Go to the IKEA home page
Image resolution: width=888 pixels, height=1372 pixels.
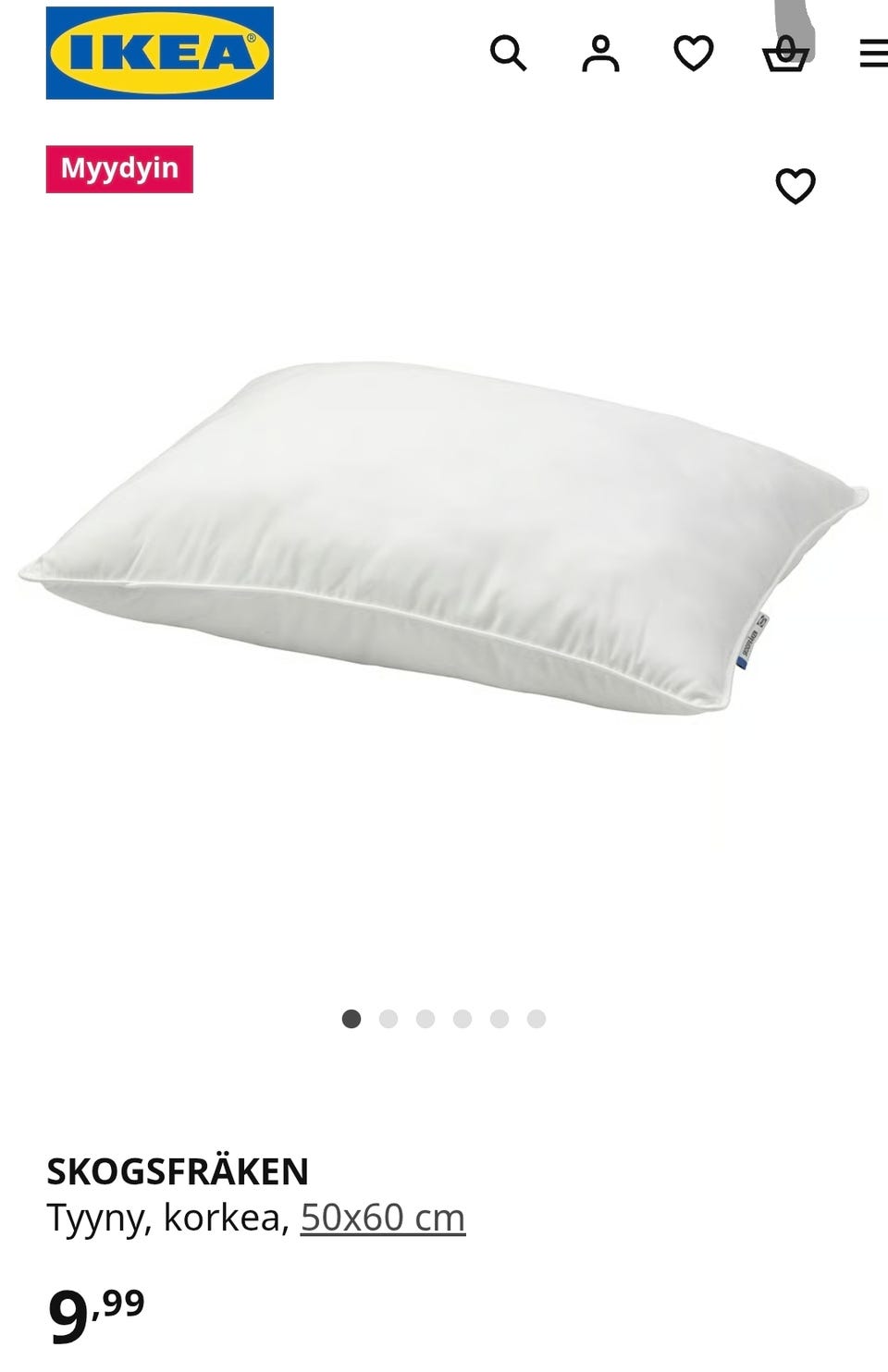pos(160,53)
